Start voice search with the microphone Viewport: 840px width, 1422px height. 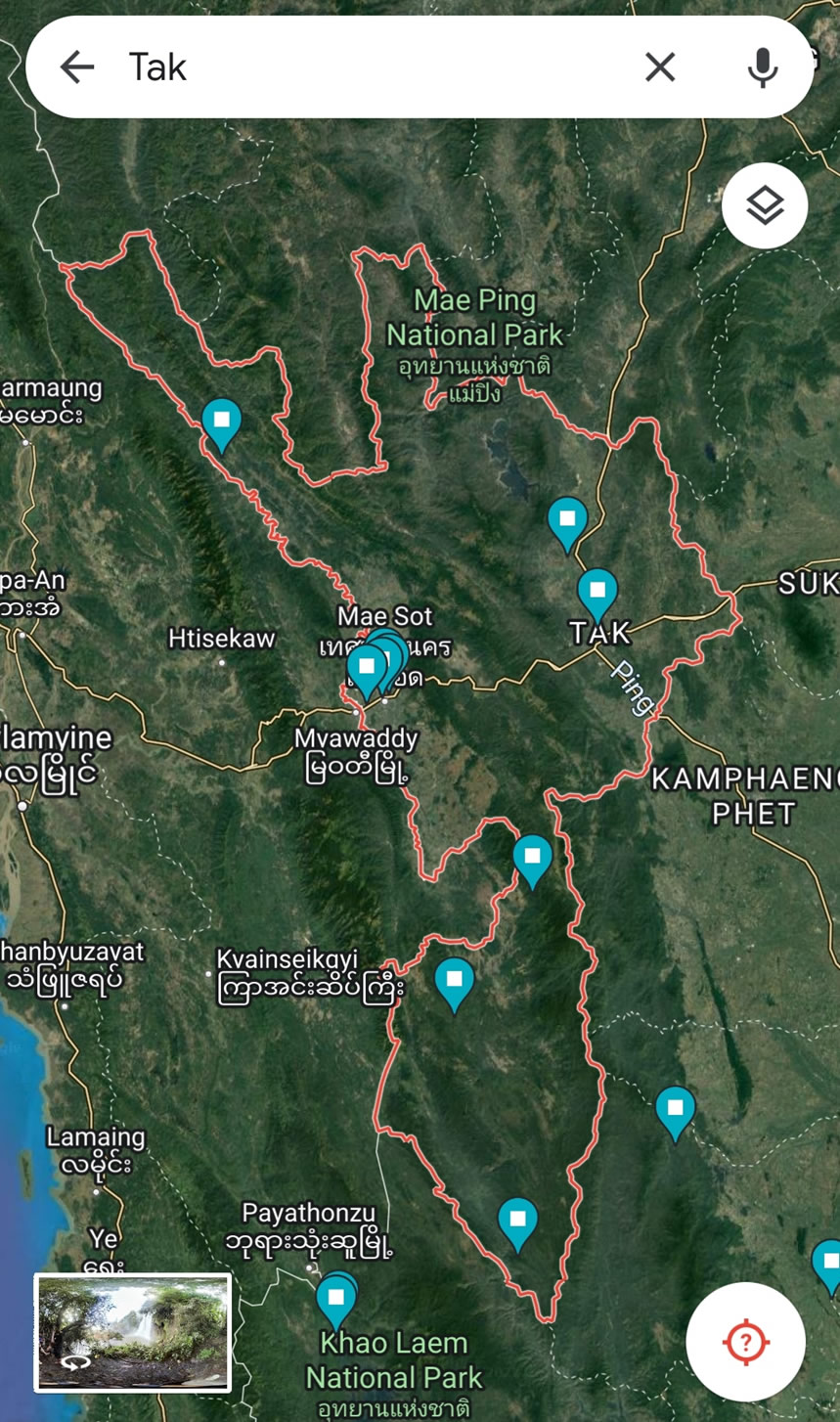coord(762,67)
